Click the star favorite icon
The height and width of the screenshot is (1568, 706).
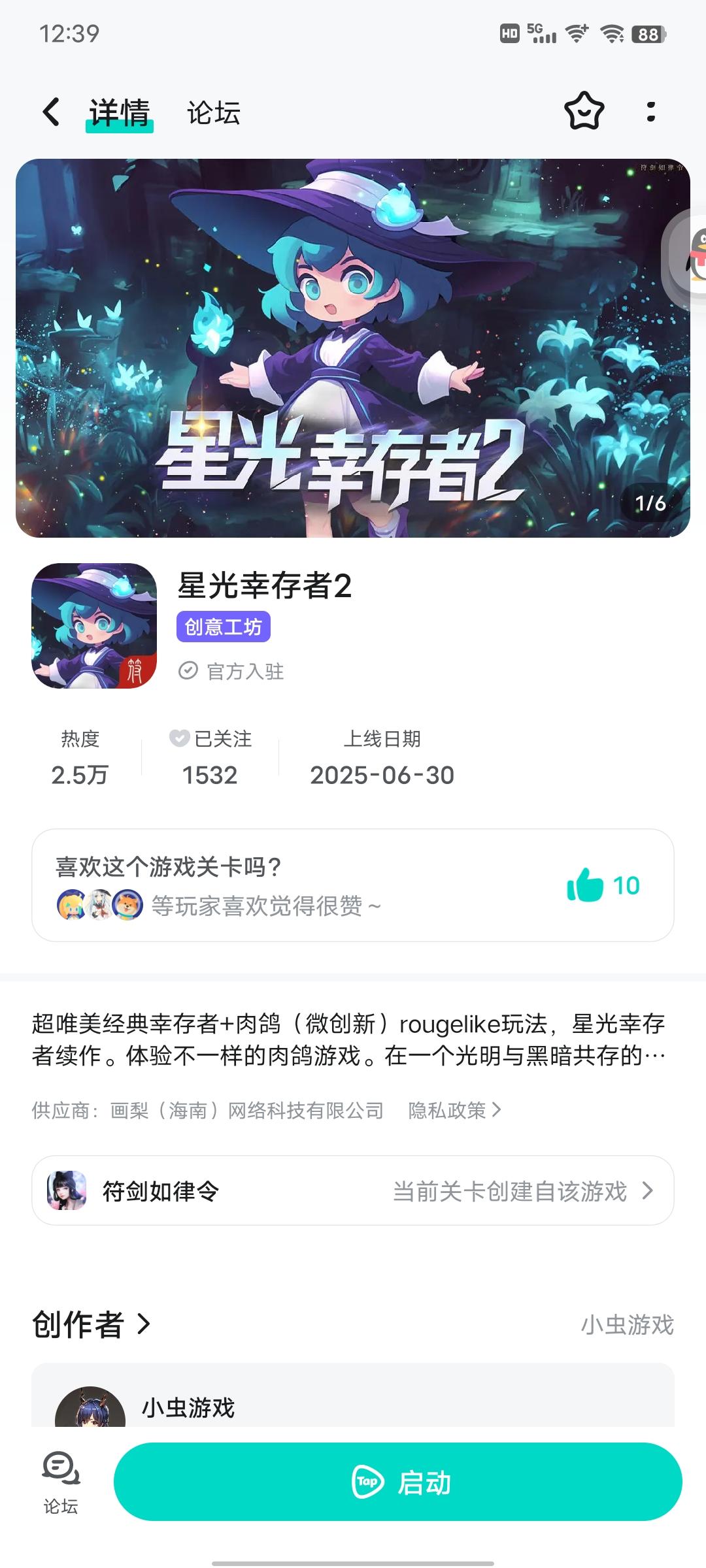pos(585,112)
